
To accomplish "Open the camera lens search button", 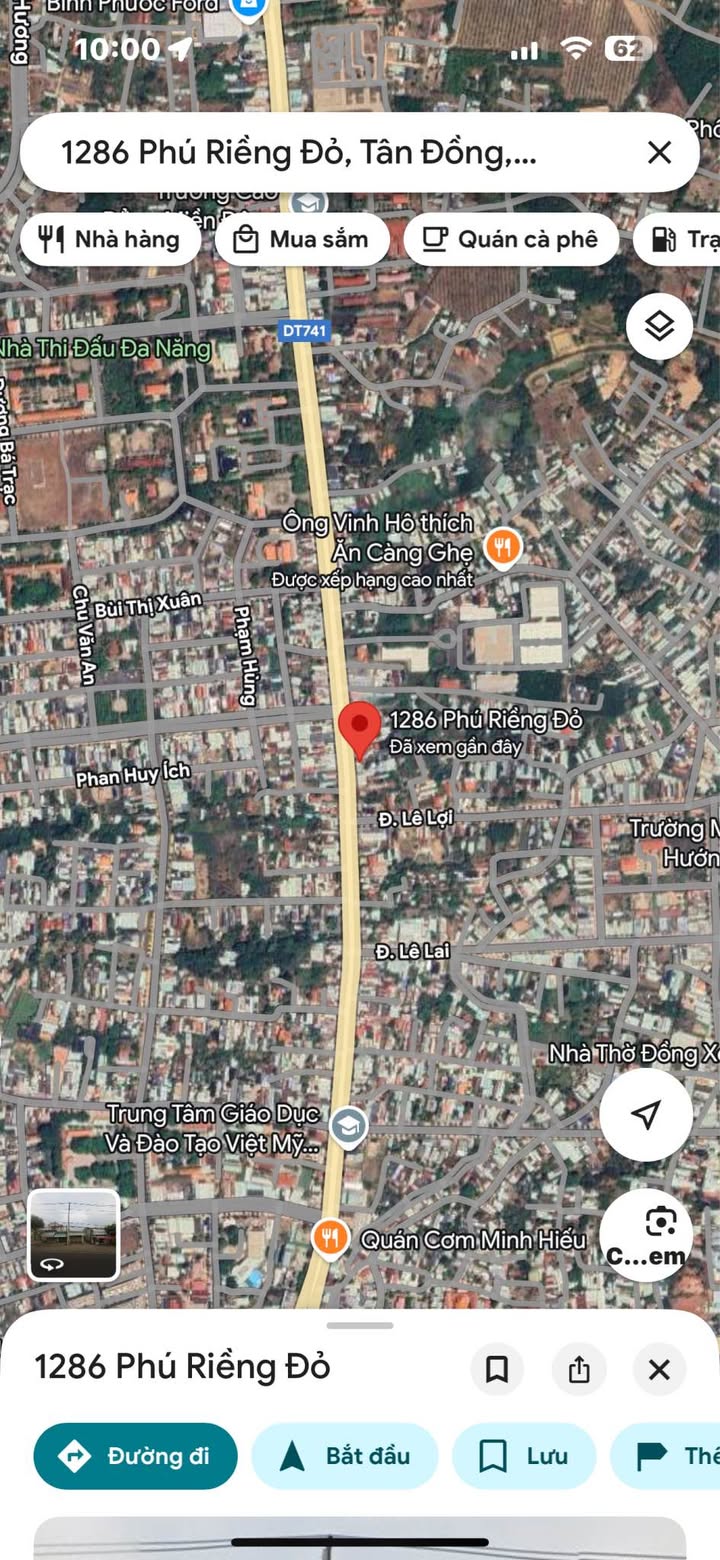I will [659, 1233].
